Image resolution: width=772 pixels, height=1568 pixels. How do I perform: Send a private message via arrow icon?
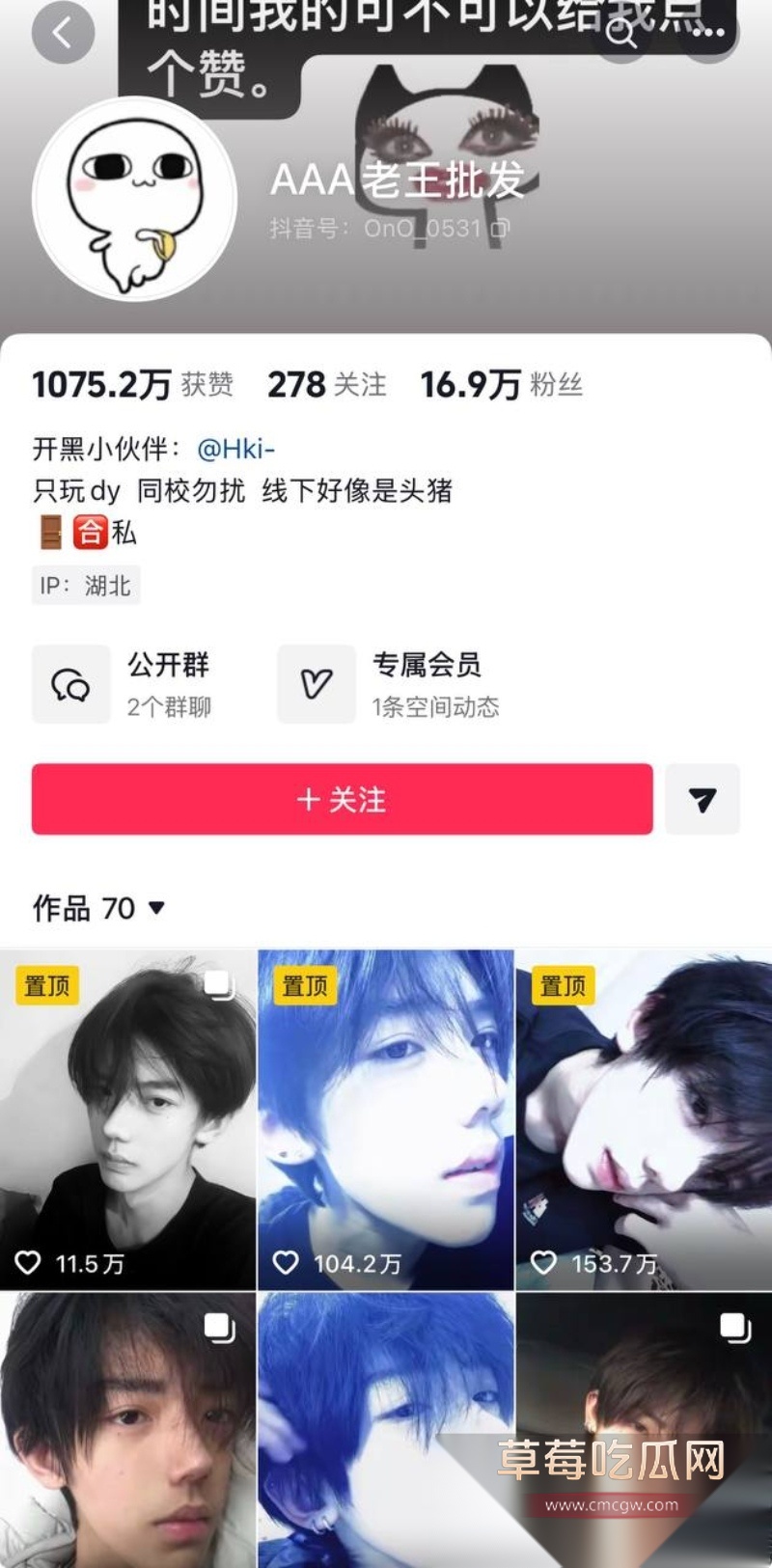703,799
